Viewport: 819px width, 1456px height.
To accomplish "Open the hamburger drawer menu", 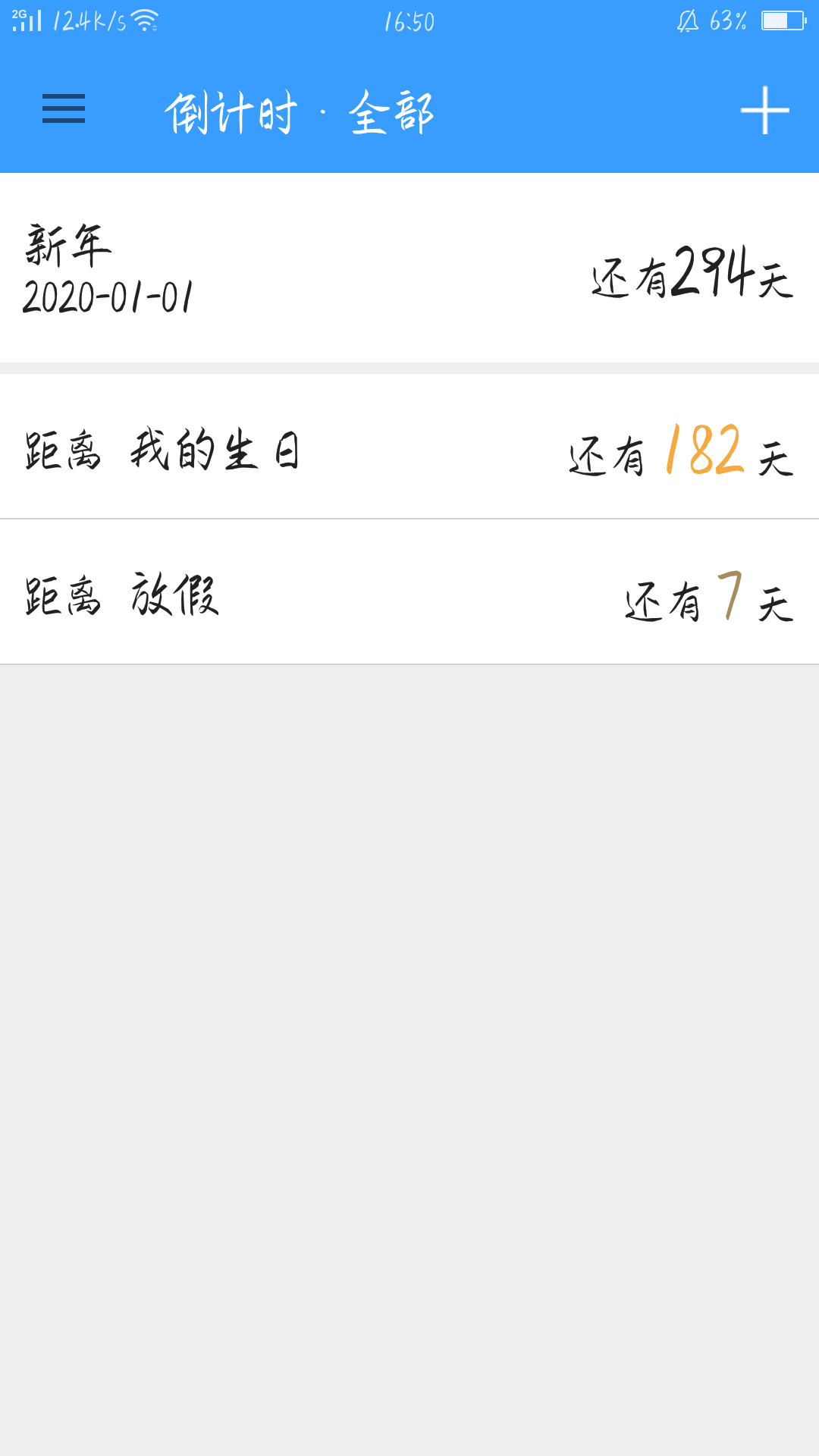I will 64,109.
